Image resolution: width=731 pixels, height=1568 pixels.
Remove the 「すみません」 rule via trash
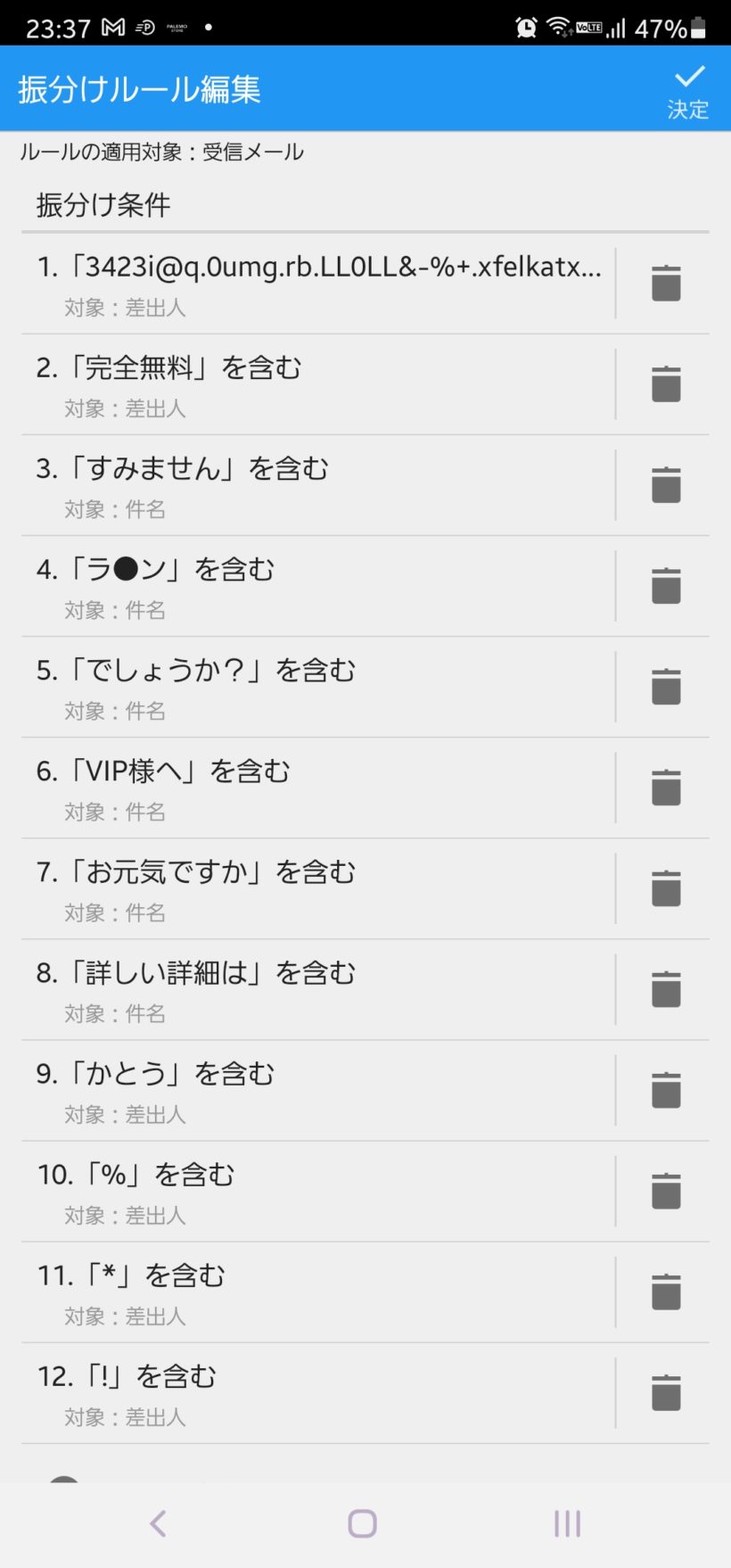(666, 485)
